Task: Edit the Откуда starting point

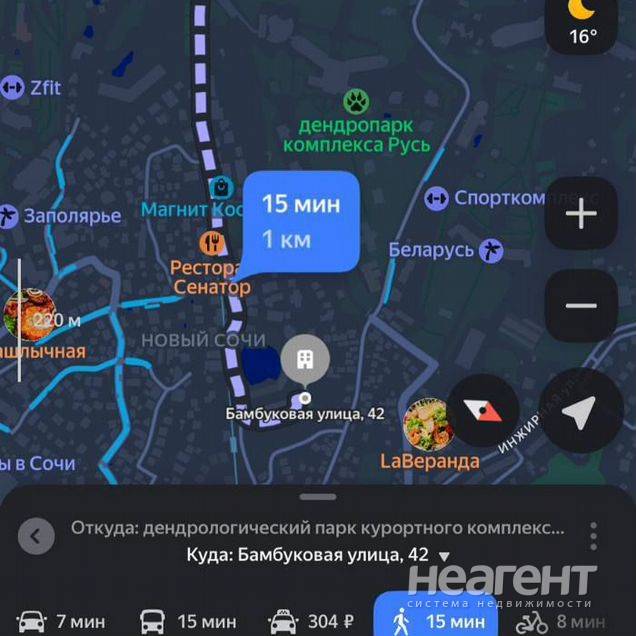Action: point(316,527)
